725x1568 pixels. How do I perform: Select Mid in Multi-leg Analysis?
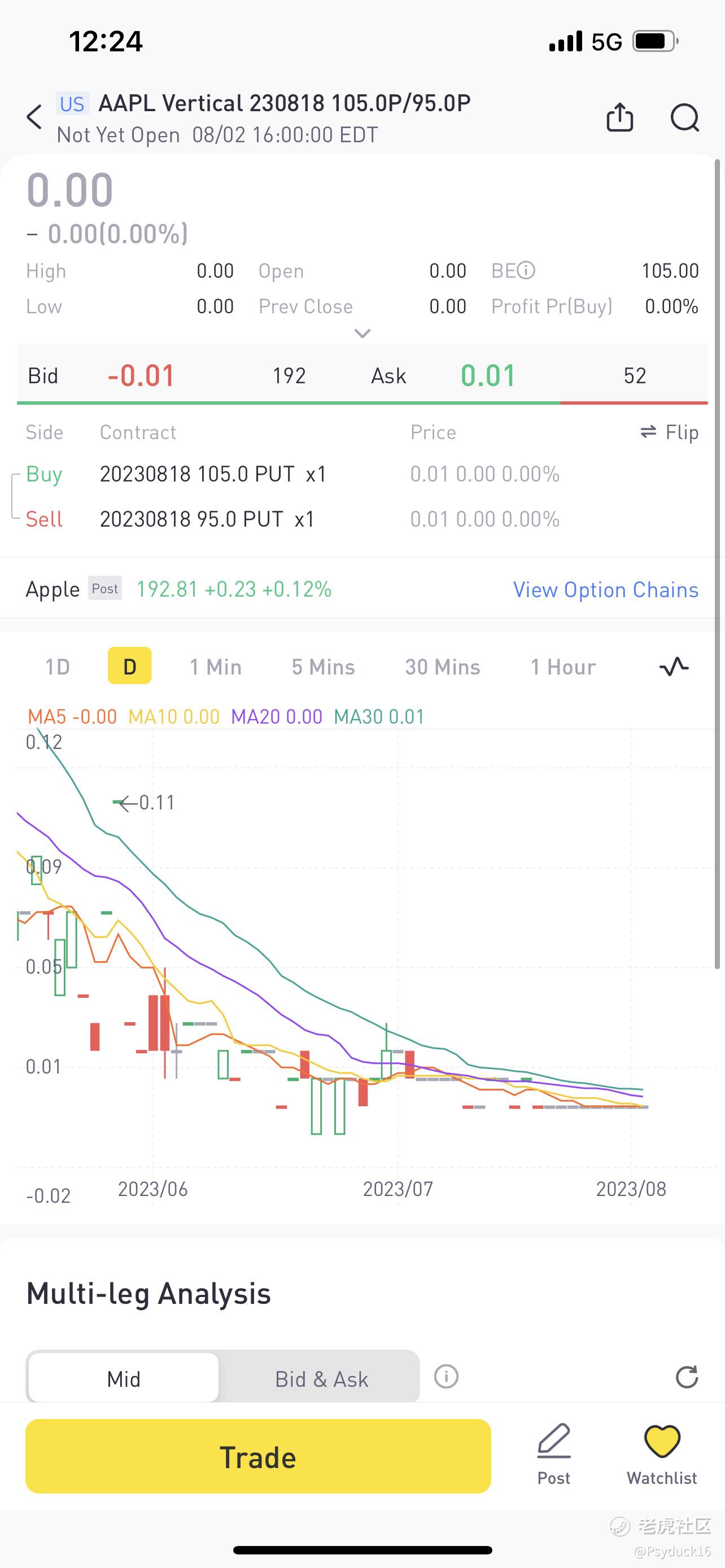pos(124,1379)
